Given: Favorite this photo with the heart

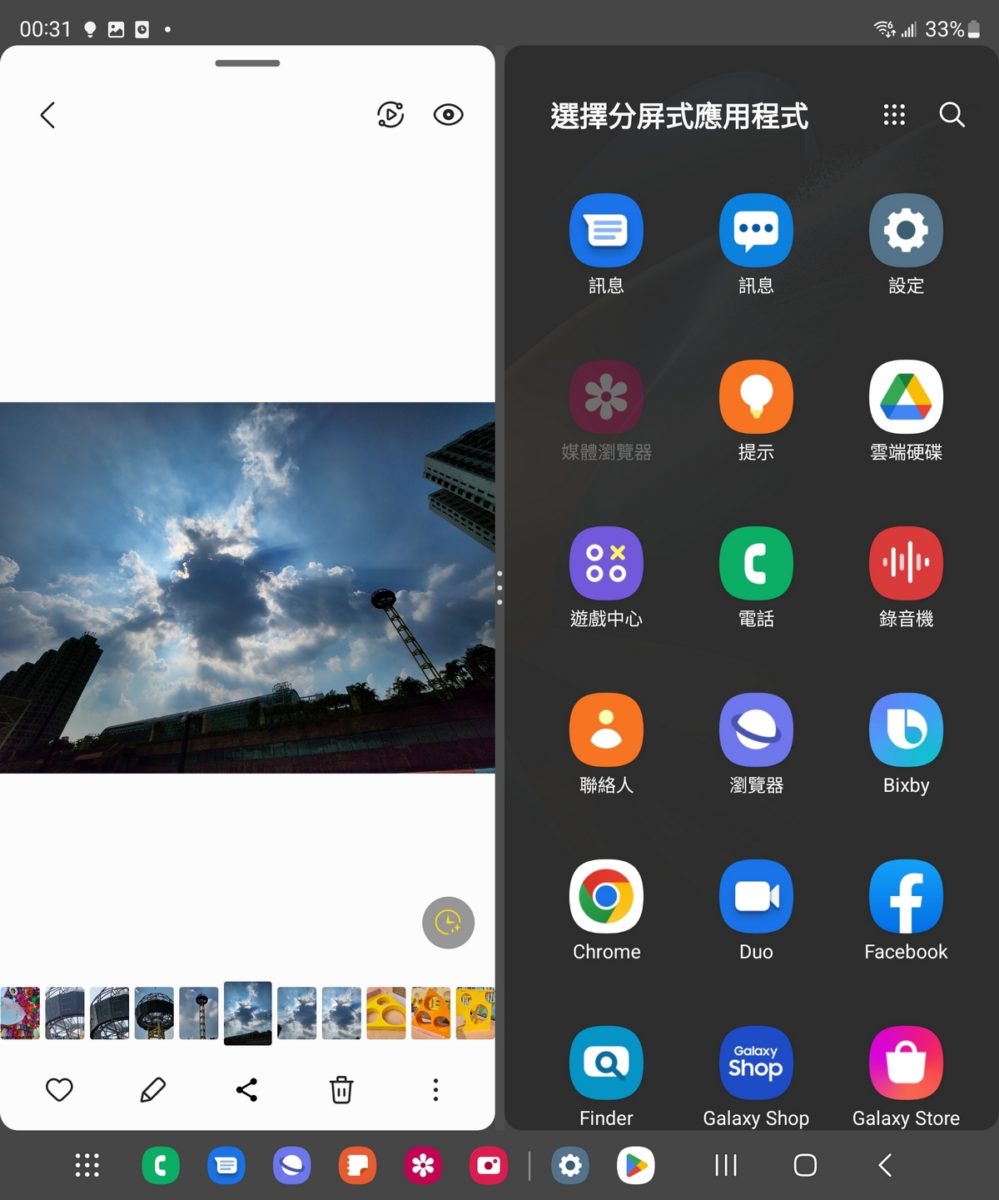Looking at the screenshot, I should (59, 1089).
